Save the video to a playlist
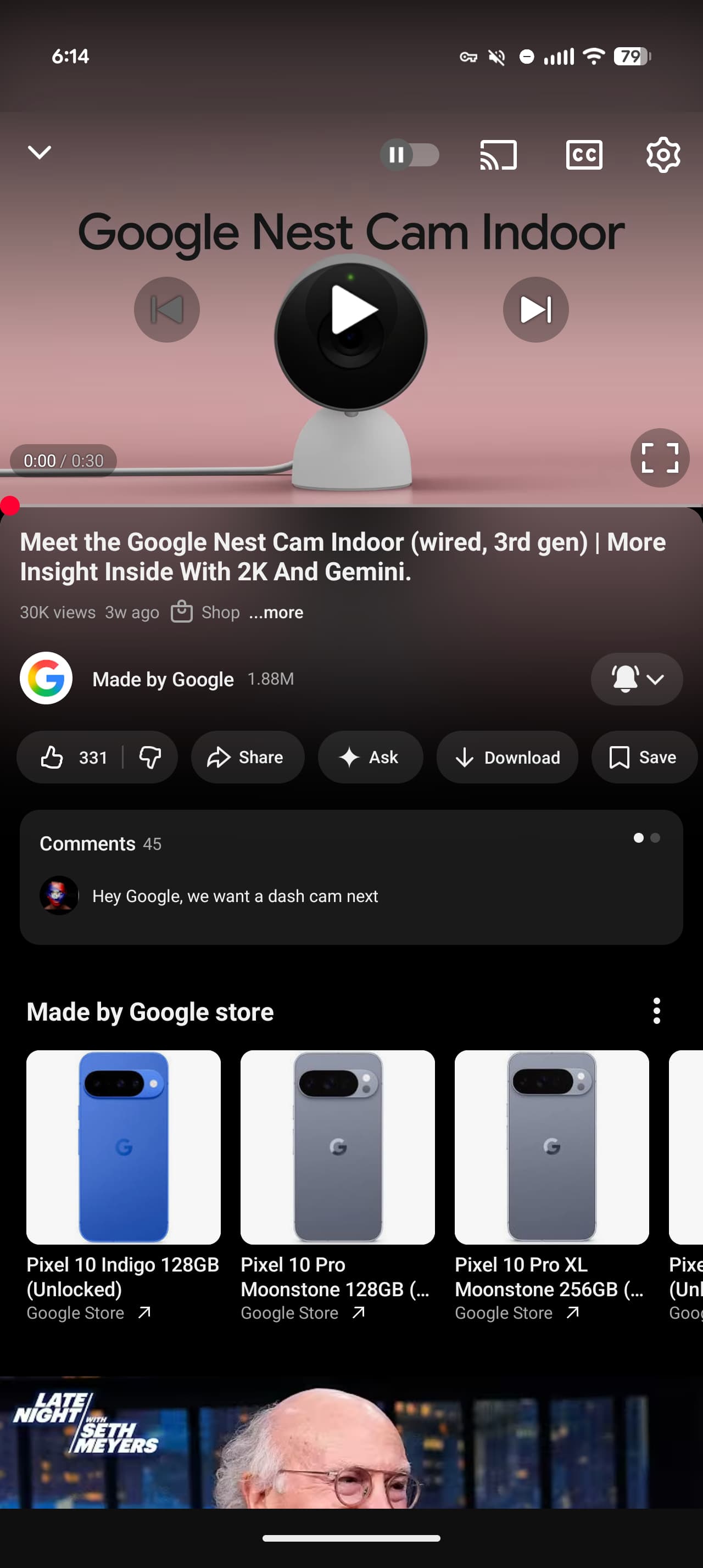This screenshot has height=1568, width=703. [x=644, y=757]
